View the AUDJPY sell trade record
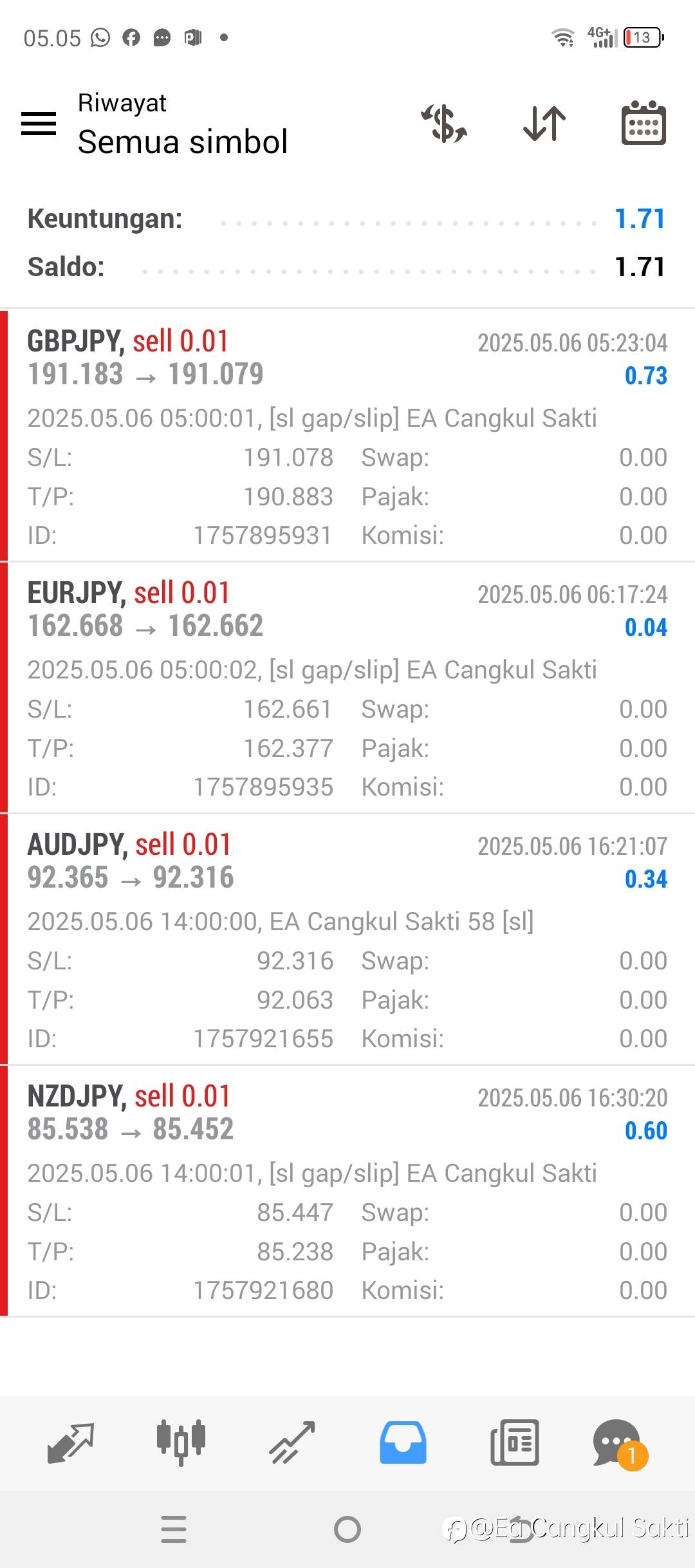695x1568 pixels. [347, 938]
